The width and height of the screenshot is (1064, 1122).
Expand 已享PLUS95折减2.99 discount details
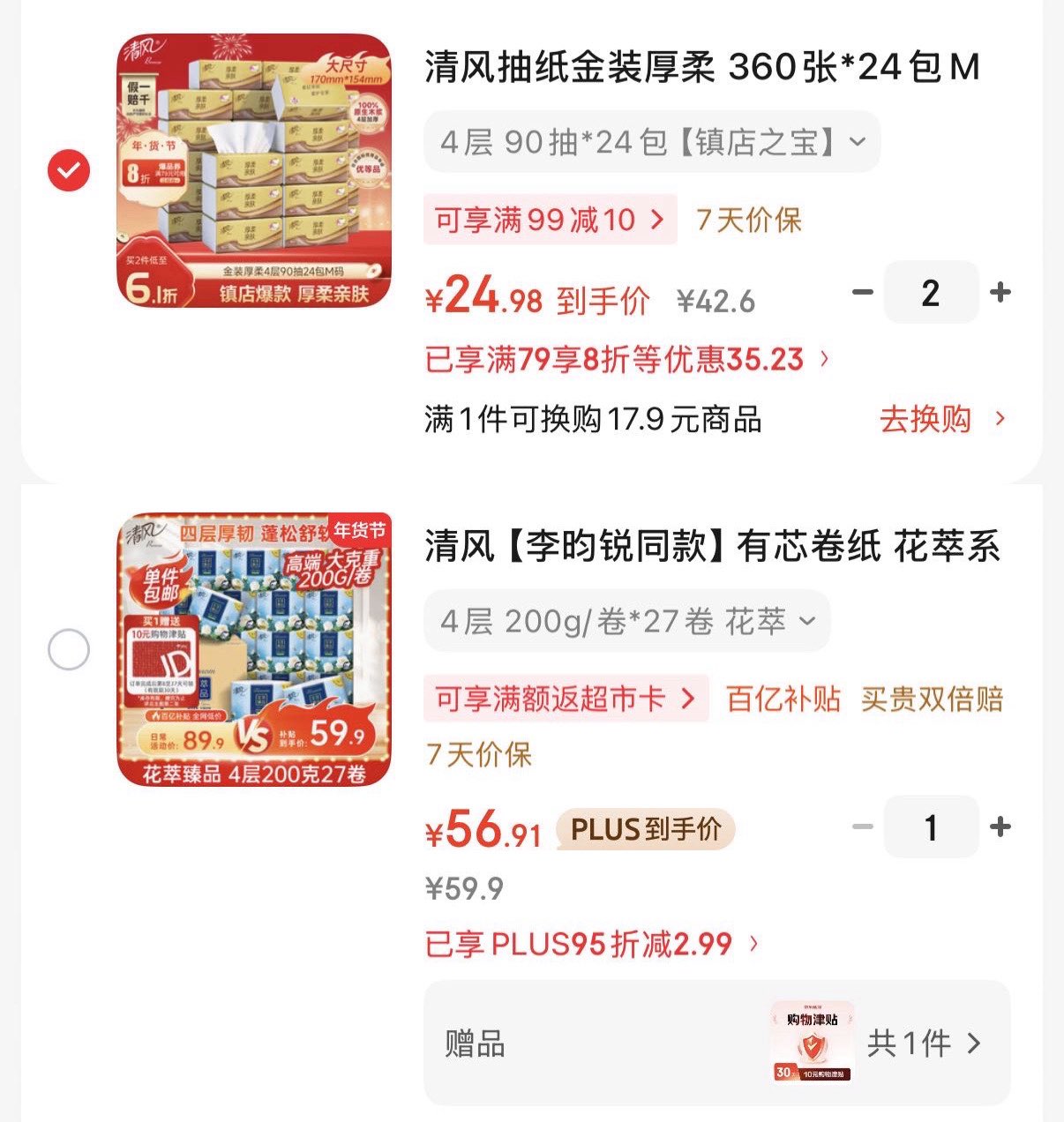[x=592, y=944]
